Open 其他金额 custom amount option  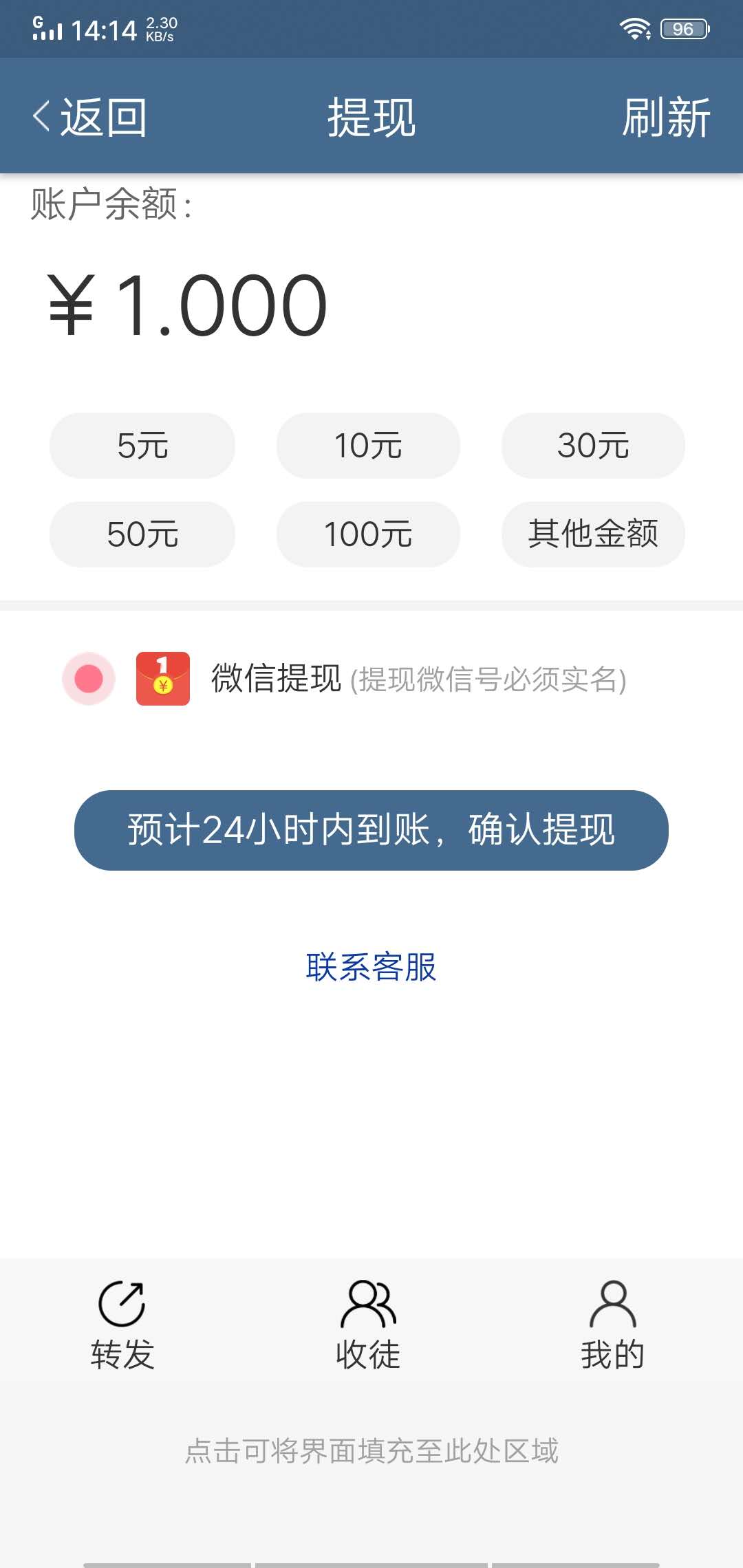pos(594,534)
